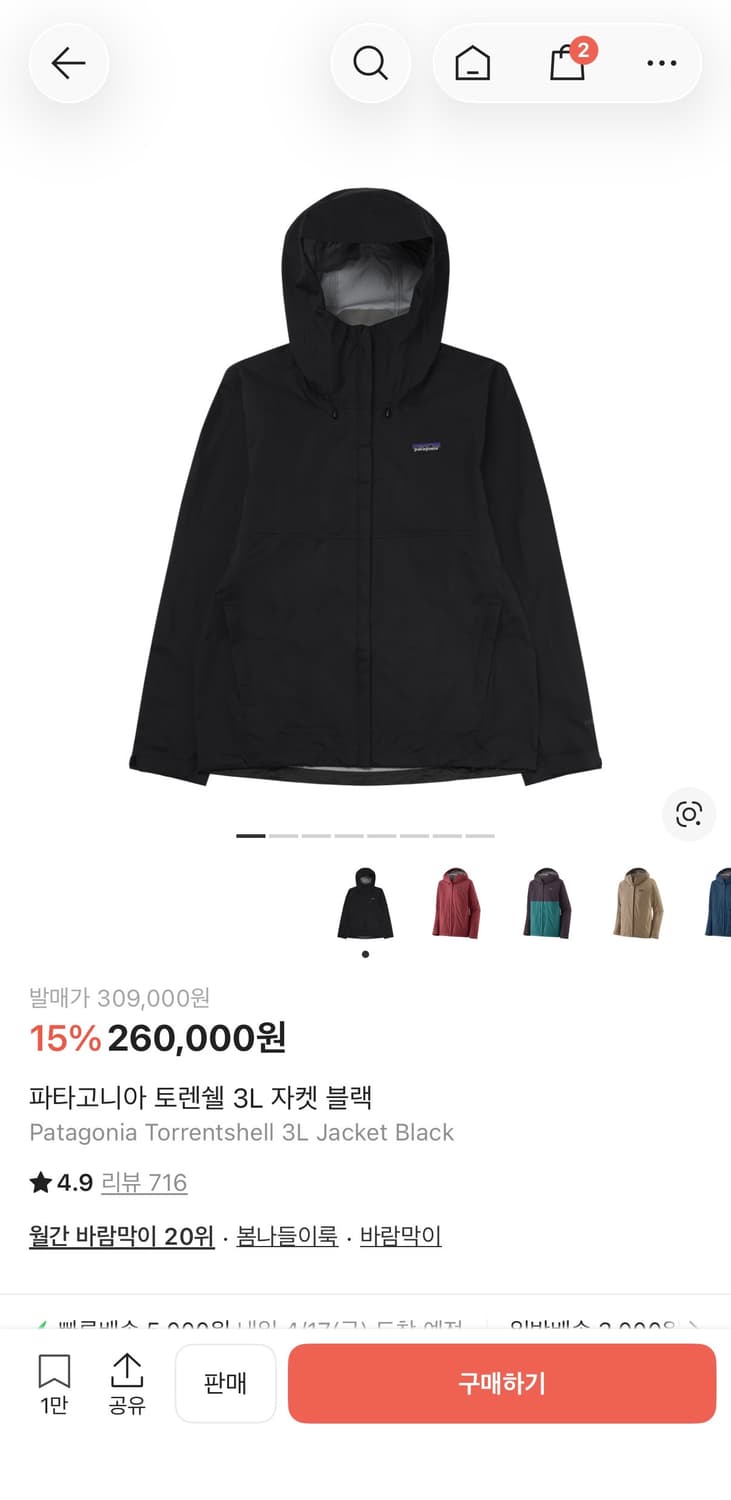Viewport: 731px width, 1500px height.
Task: Toggle the bookmark icon labeled 1만
Action: click(54, 1375)
